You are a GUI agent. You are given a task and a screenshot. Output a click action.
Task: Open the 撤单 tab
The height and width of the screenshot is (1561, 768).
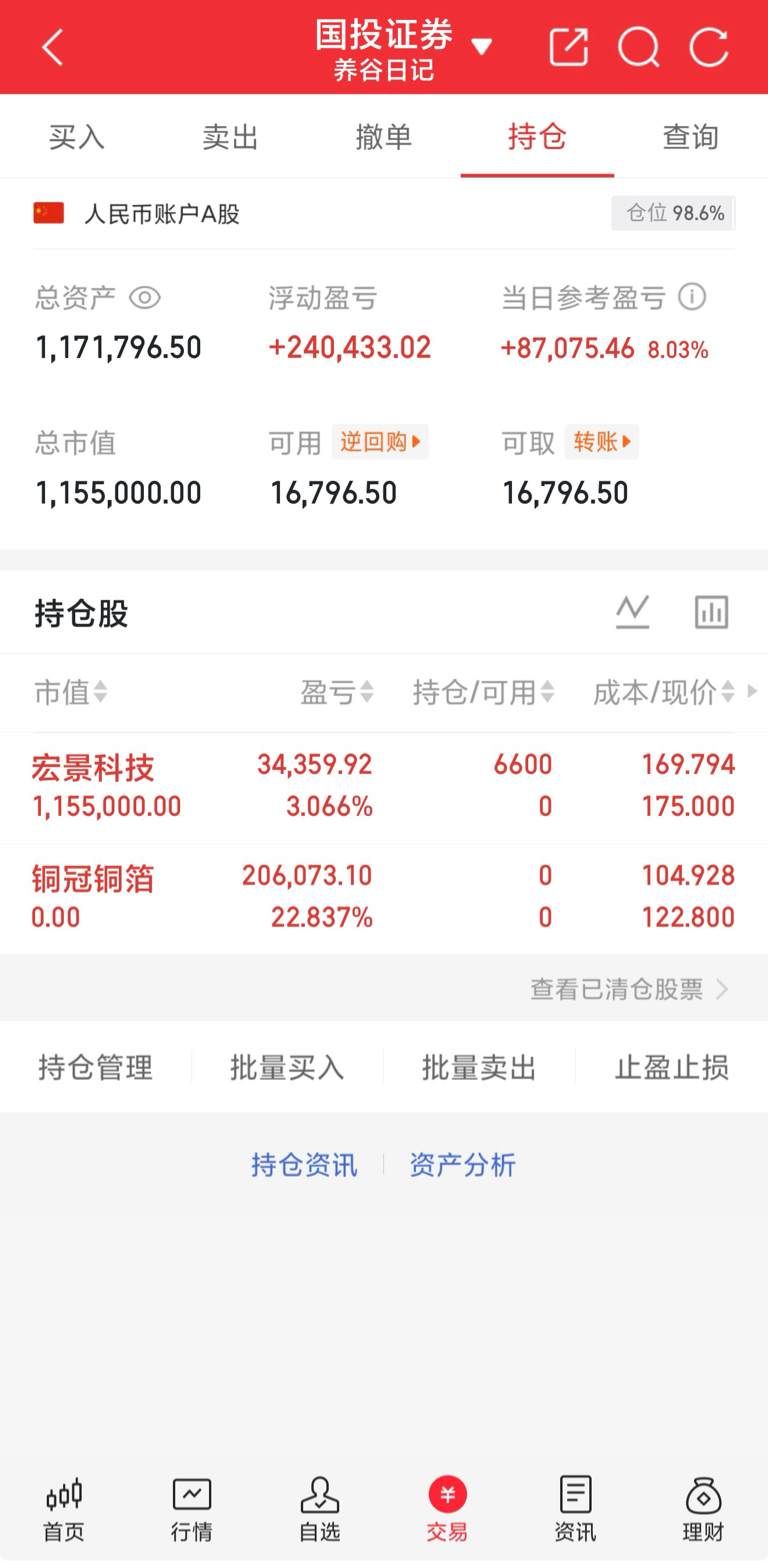[x=384, y=137]
